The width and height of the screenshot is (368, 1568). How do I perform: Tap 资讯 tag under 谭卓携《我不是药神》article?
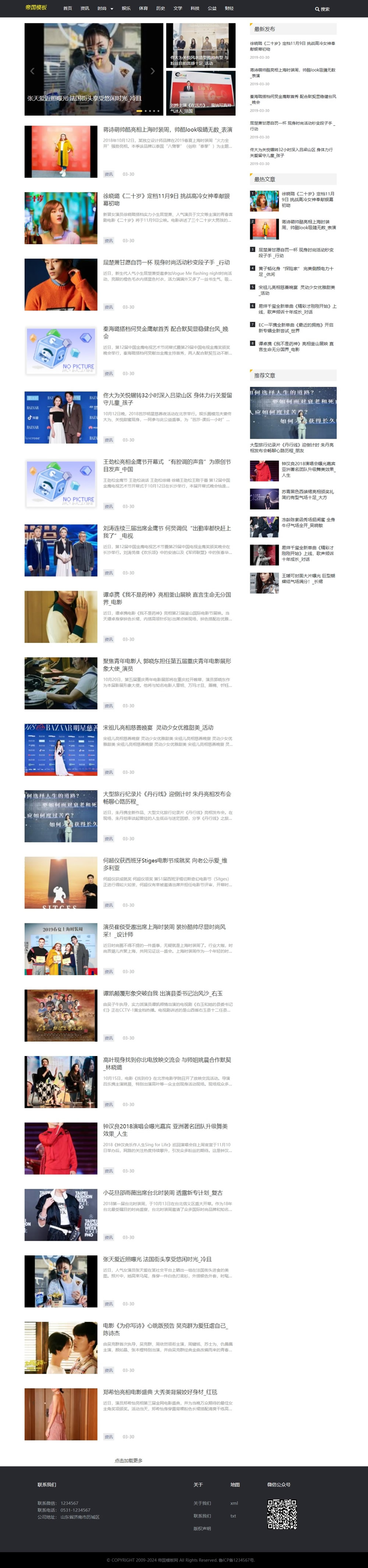pyautogui.click(x=109, y=639)
